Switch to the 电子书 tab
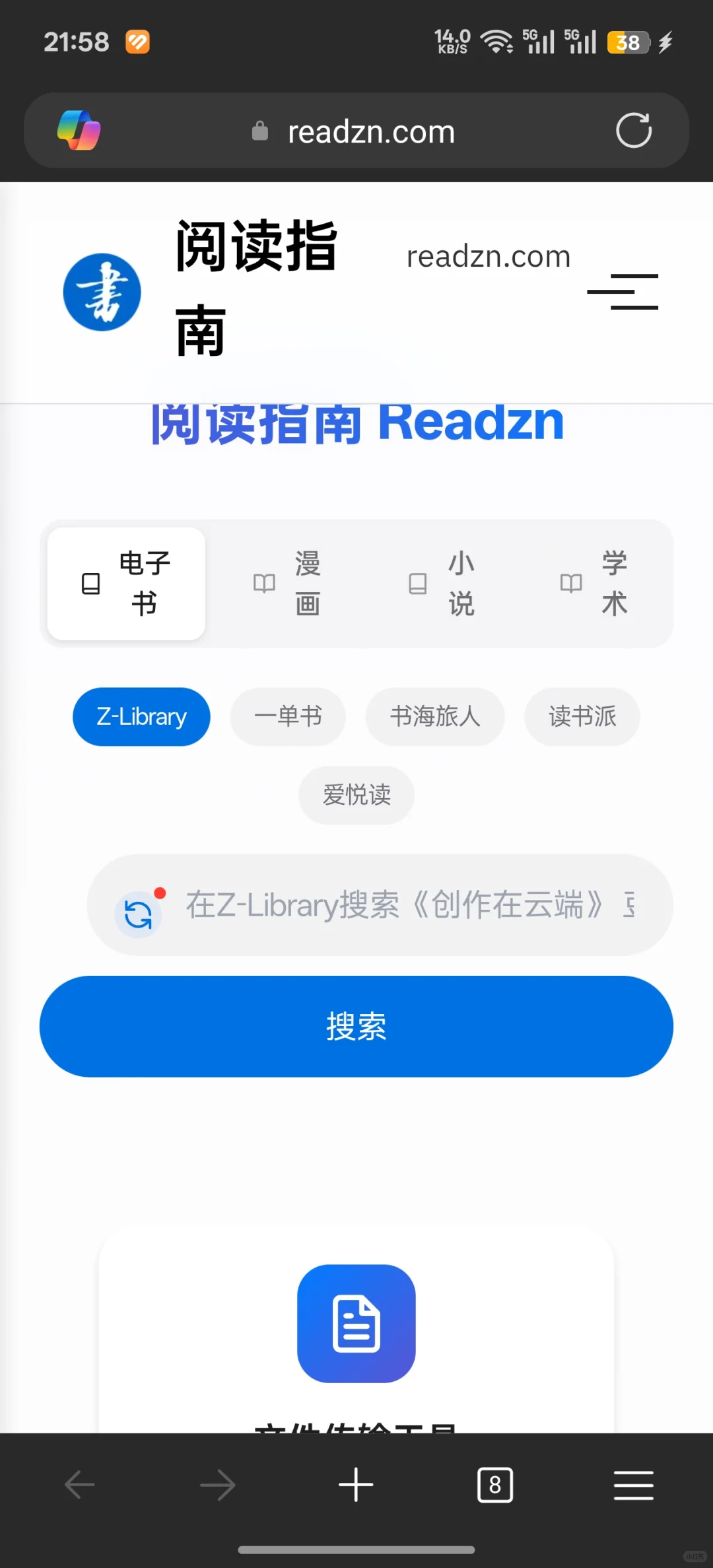The width and height of the screenshot is (713, 1568). [126, 584]
